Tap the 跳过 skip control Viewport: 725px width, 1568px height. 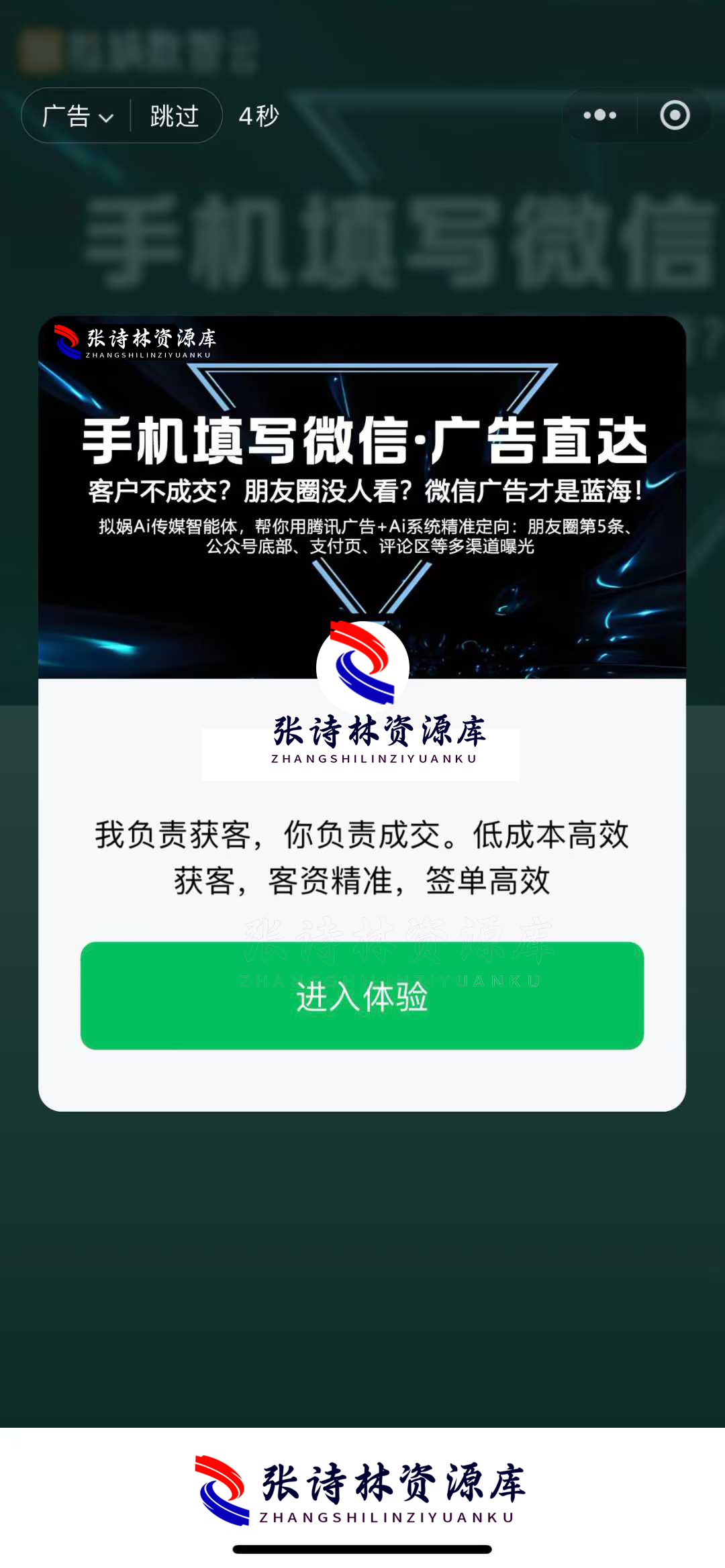click(x=173, y=115)
